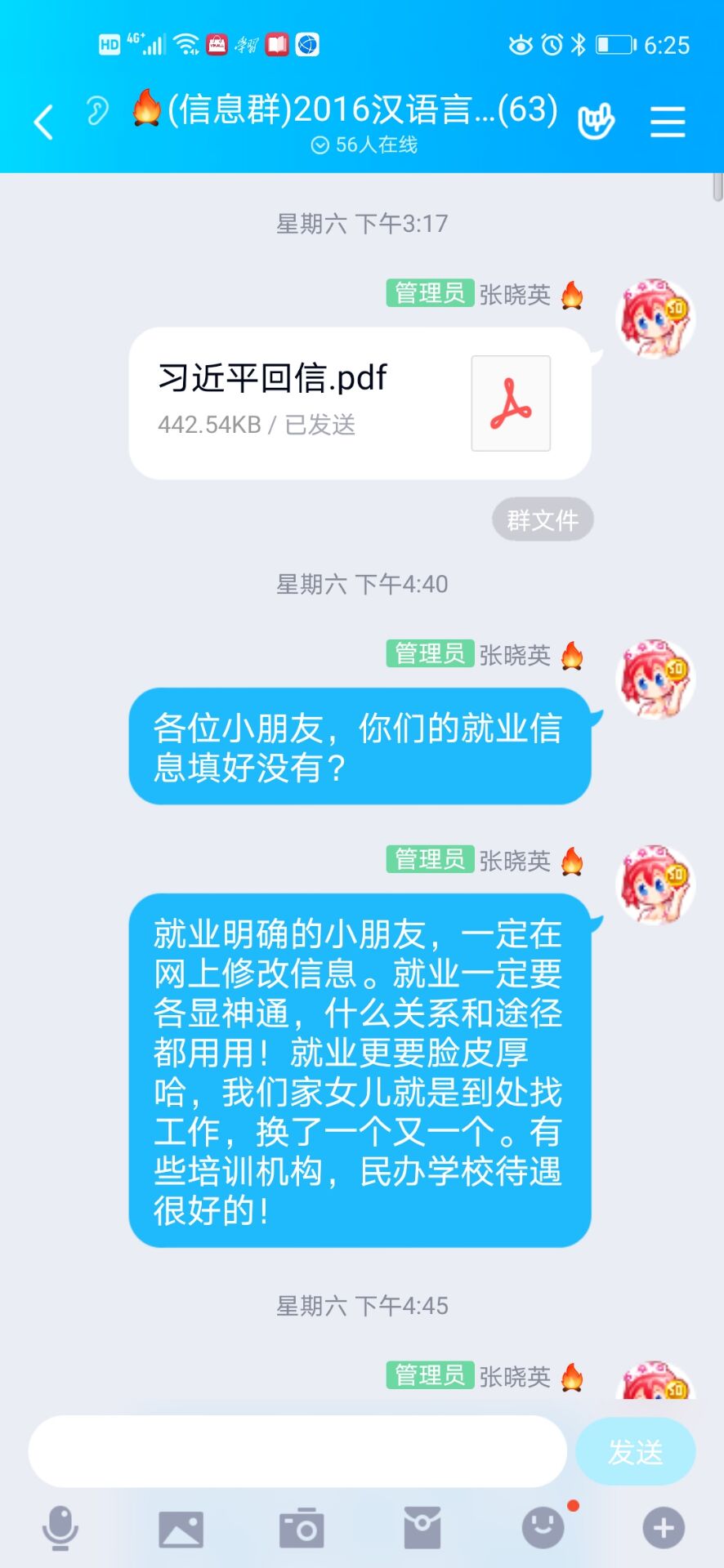Image resolution: width=724 pixels, height=1568 pixels.
Task: Open the red envelope icon
Action: pos(422,1528)
